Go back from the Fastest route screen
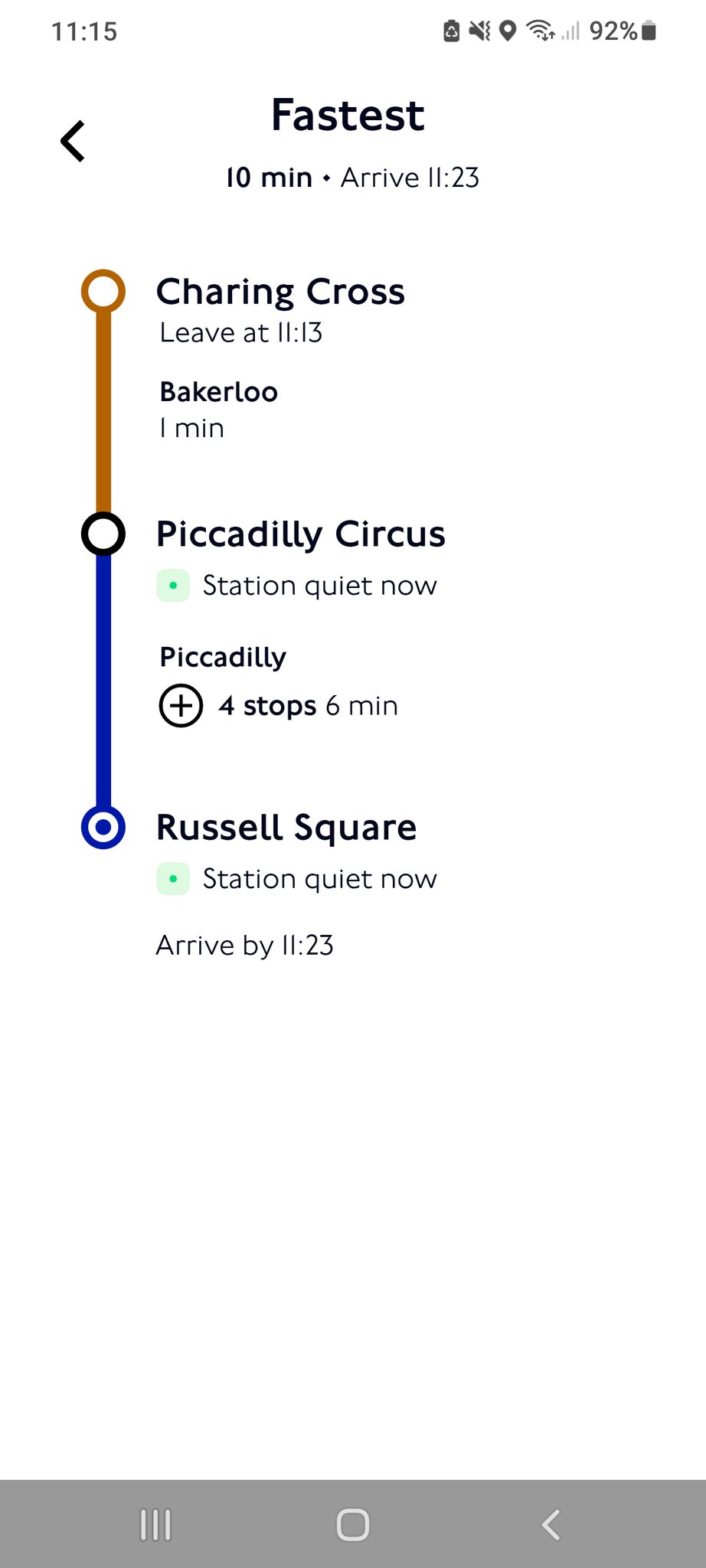Viewport: 706px width, 1568px height. (x=74, y=142)
